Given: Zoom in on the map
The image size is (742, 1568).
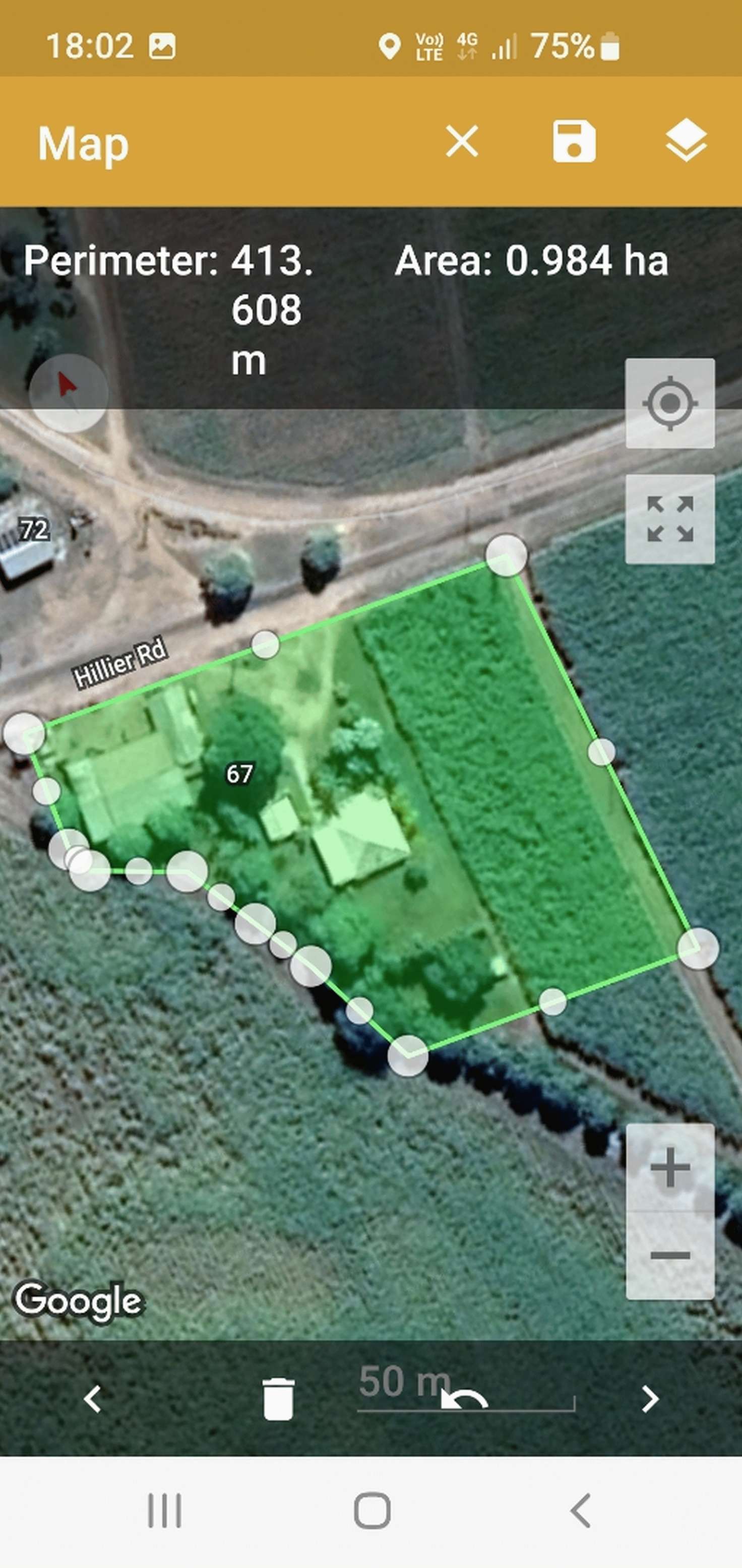Looking at the screenshot, I should click(669, 1167).
